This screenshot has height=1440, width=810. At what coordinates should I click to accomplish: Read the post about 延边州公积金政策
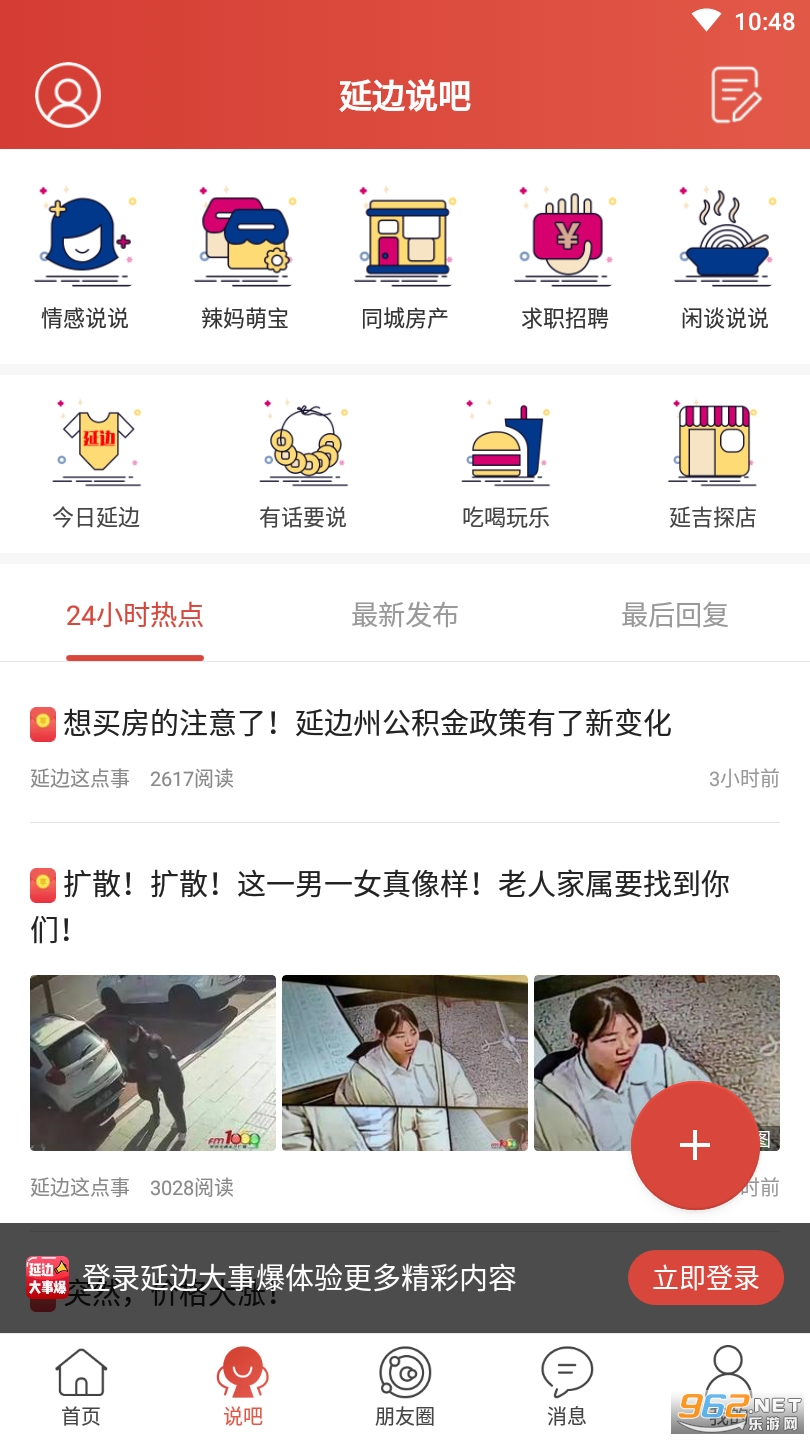368,723
